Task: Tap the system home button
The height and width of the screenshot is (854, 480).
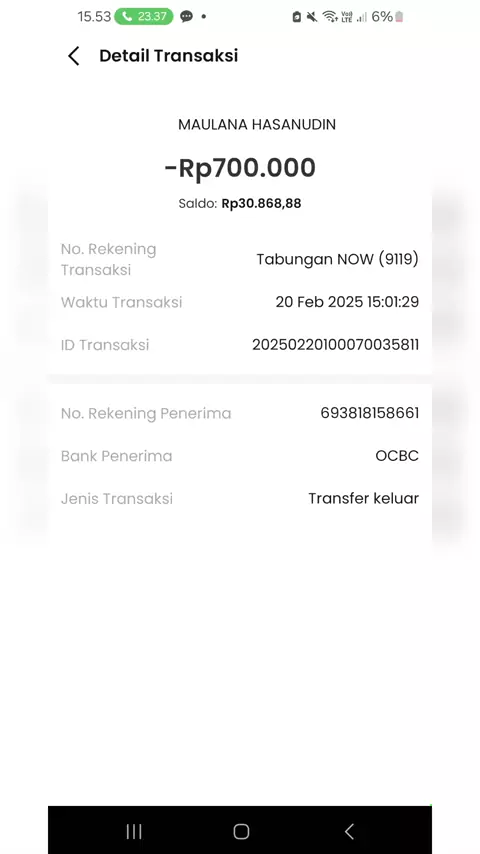Action: click(x=241, y=831)
